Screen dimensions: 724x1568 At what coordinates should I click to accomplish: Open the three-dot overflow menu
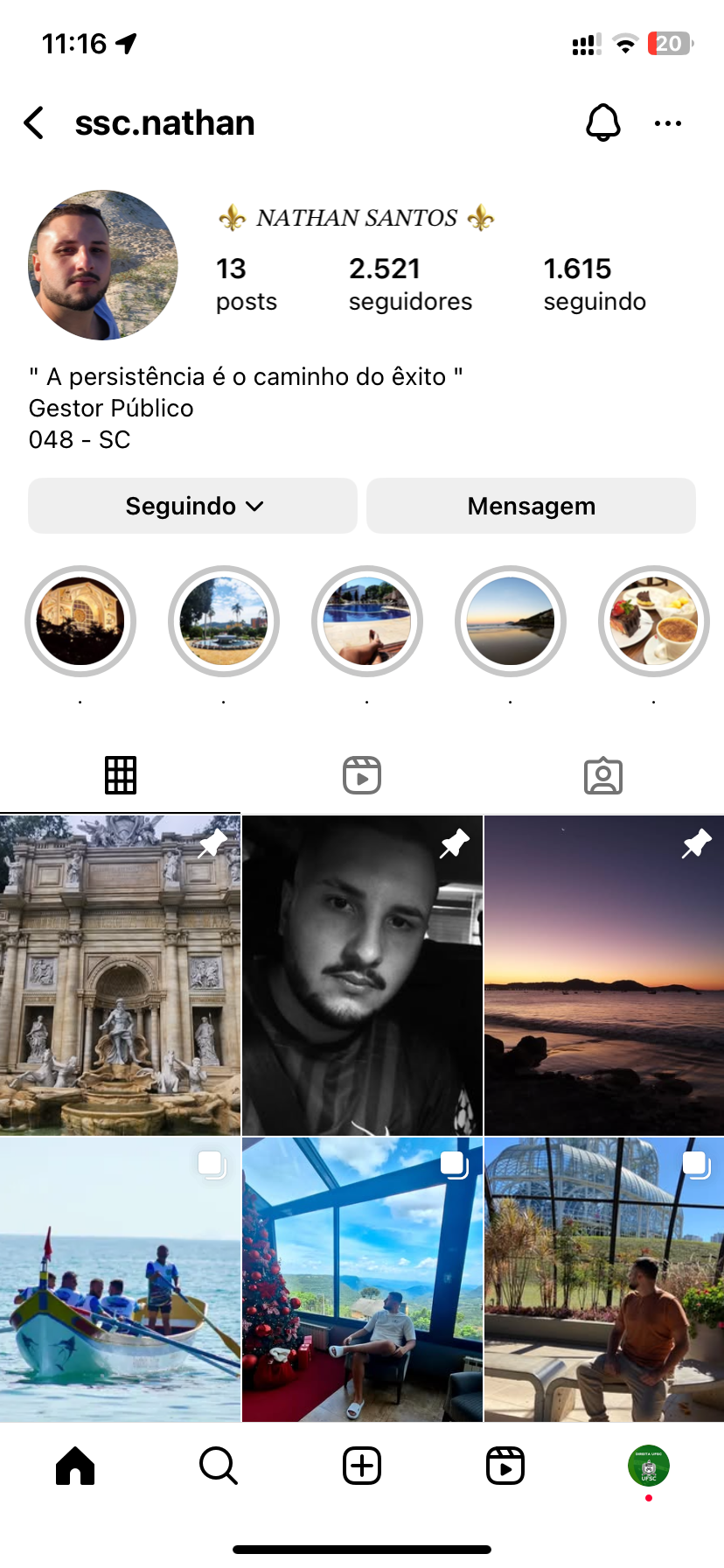[x=668, y=123]
